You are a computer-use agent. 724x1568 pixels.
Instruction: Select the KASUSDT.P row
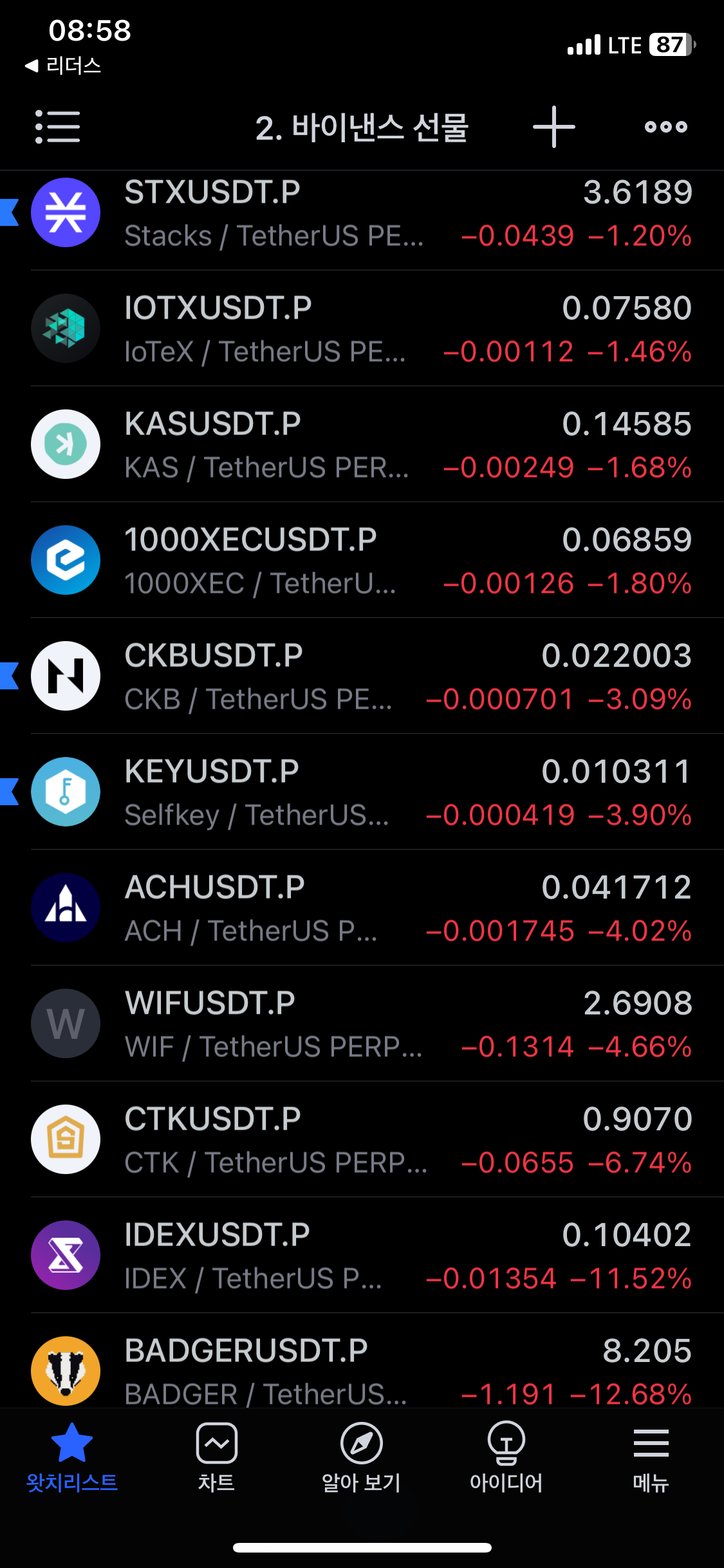pyautogui.click(x=362, y=444)
